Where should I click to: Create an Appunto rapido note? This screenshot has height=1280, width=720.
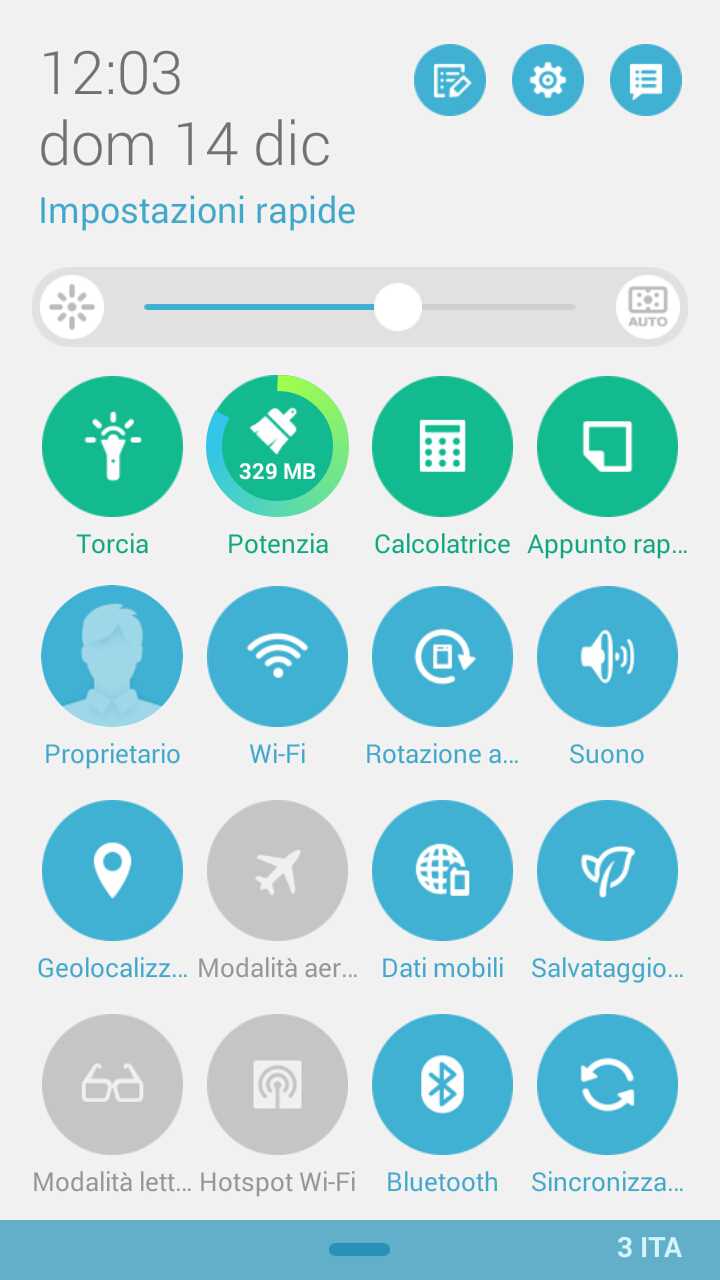click(x=607, y=446)
